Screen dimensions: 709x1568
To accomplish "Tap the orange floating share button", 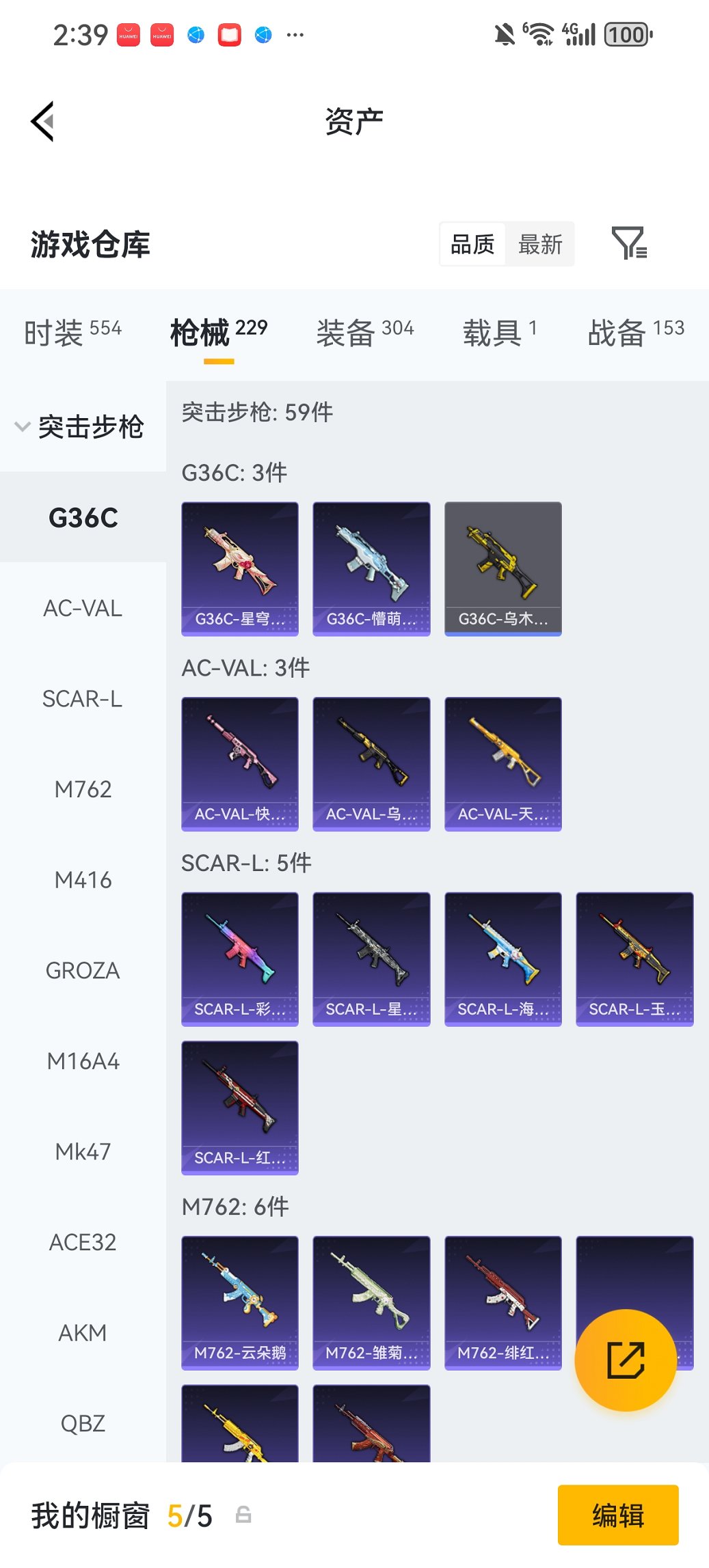I will [x=626, y=1360].
